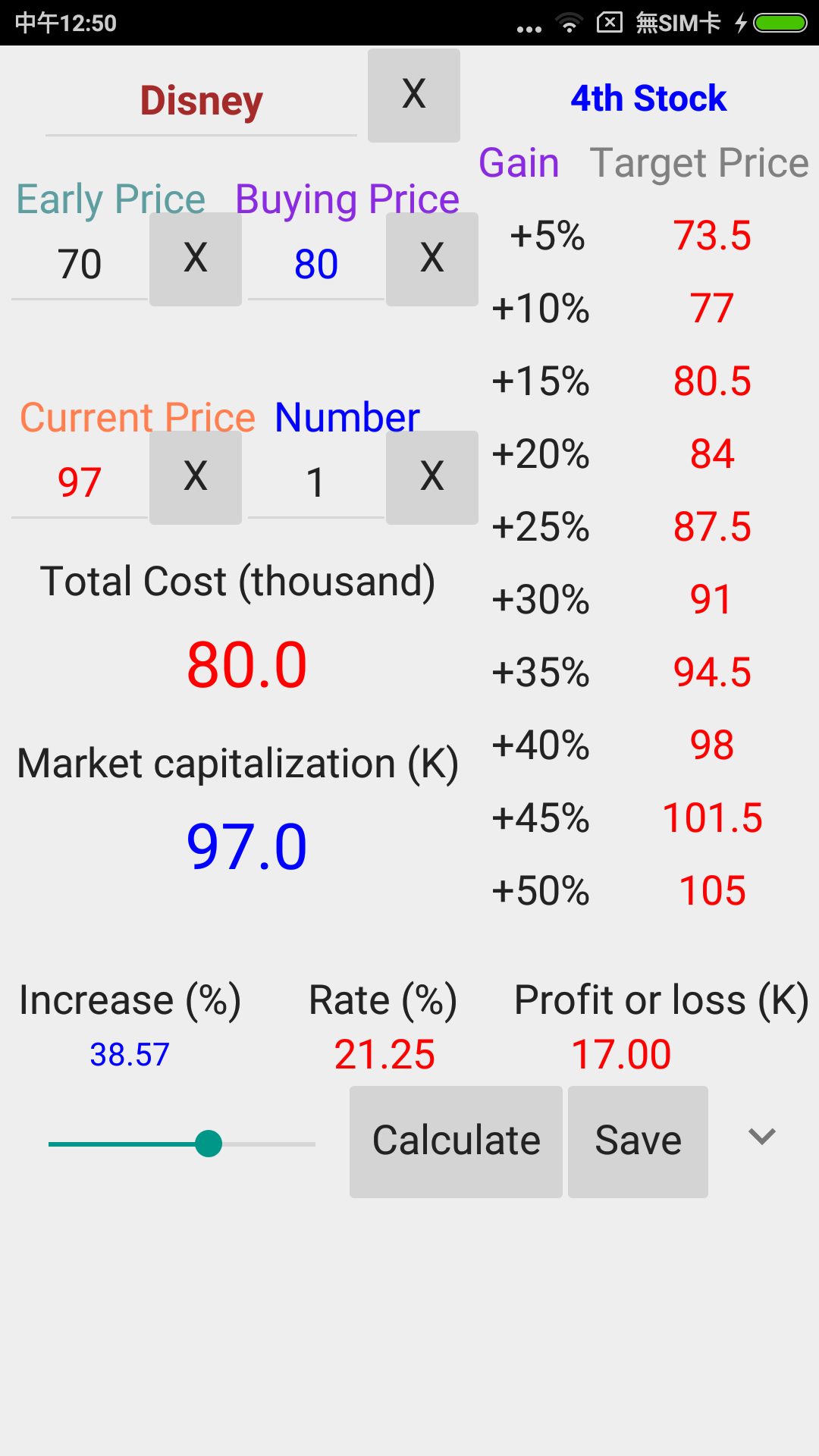The width and height of the screenshot is (819, 1456).
Task: Click the Increase percentage slider handle
Action: click(x=209, y=1143)
